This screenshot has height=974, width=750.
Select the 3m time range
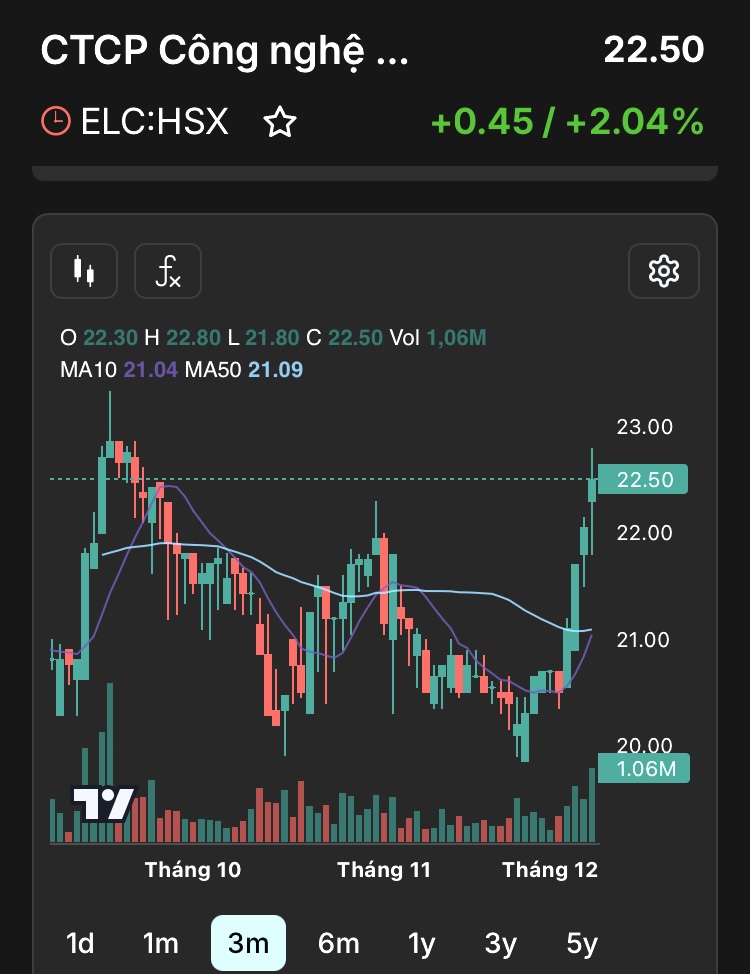click(x=248, y=943)
